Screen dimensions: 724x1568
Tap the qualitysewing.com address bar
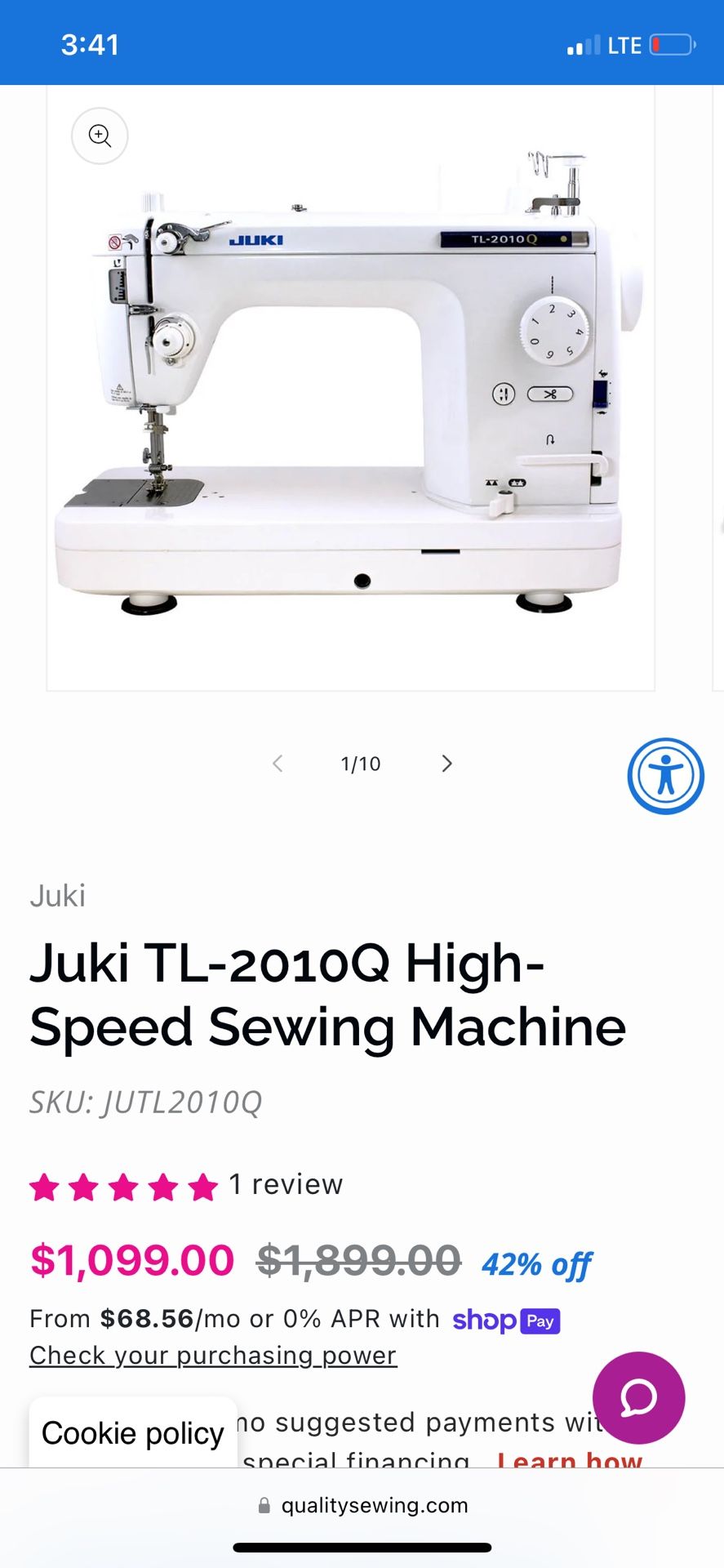pos(362,1505)
